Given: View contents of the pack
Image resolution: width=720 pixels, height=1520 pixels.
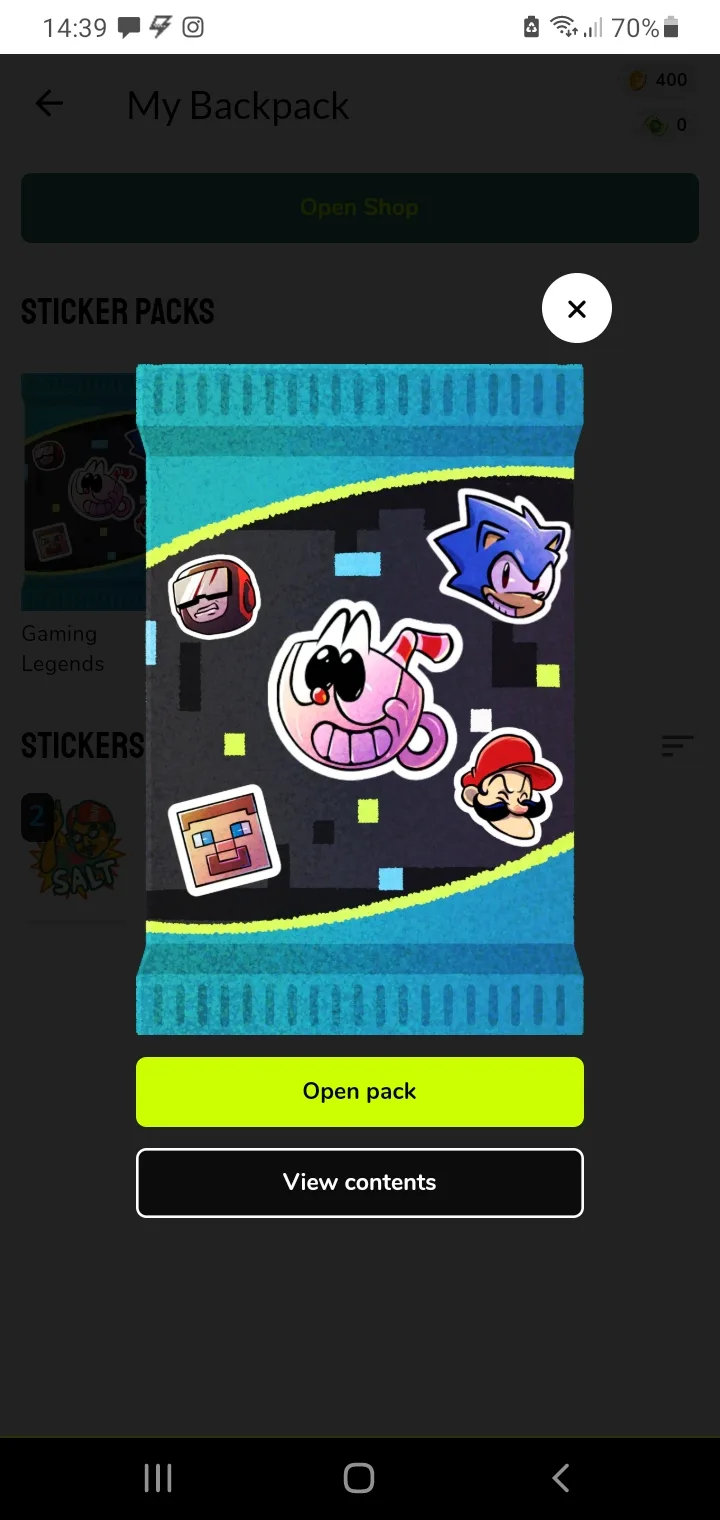Looking at the screenshot, I should click(360, 1183).
